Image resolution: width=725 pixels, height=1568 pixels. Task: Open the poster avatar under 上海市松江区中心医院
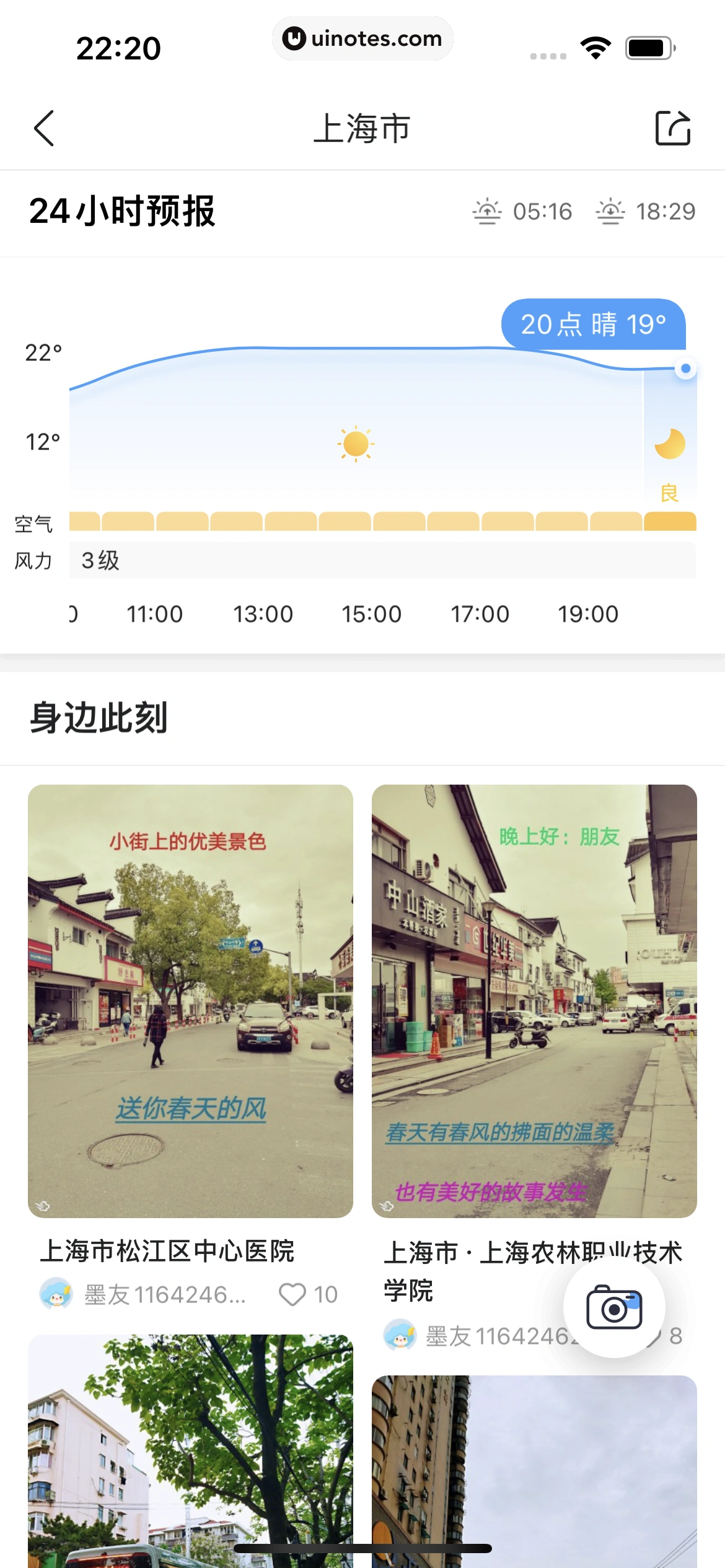(56, 1294)
